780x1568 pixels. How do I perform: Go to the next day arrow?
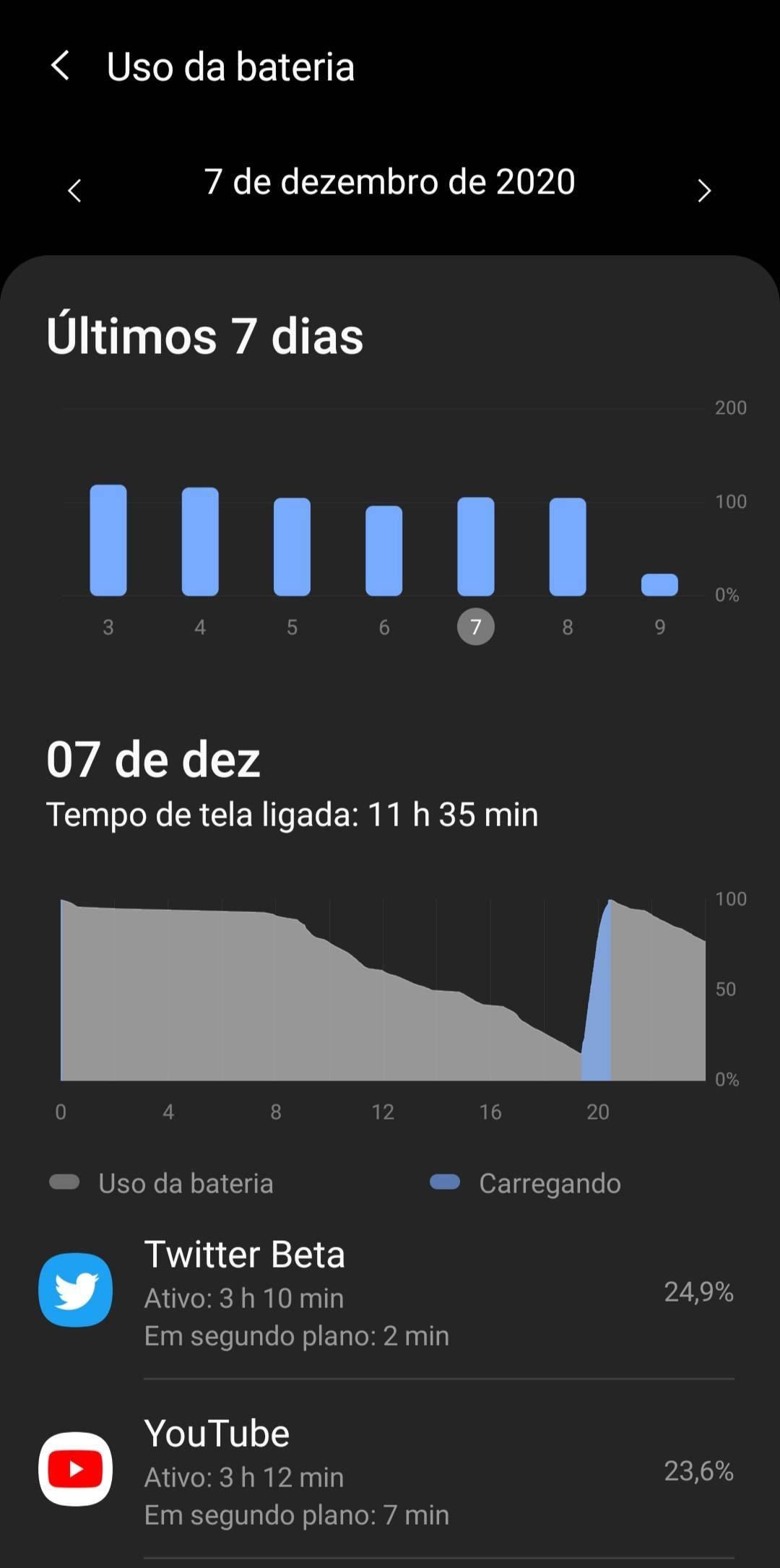[704, 191]
